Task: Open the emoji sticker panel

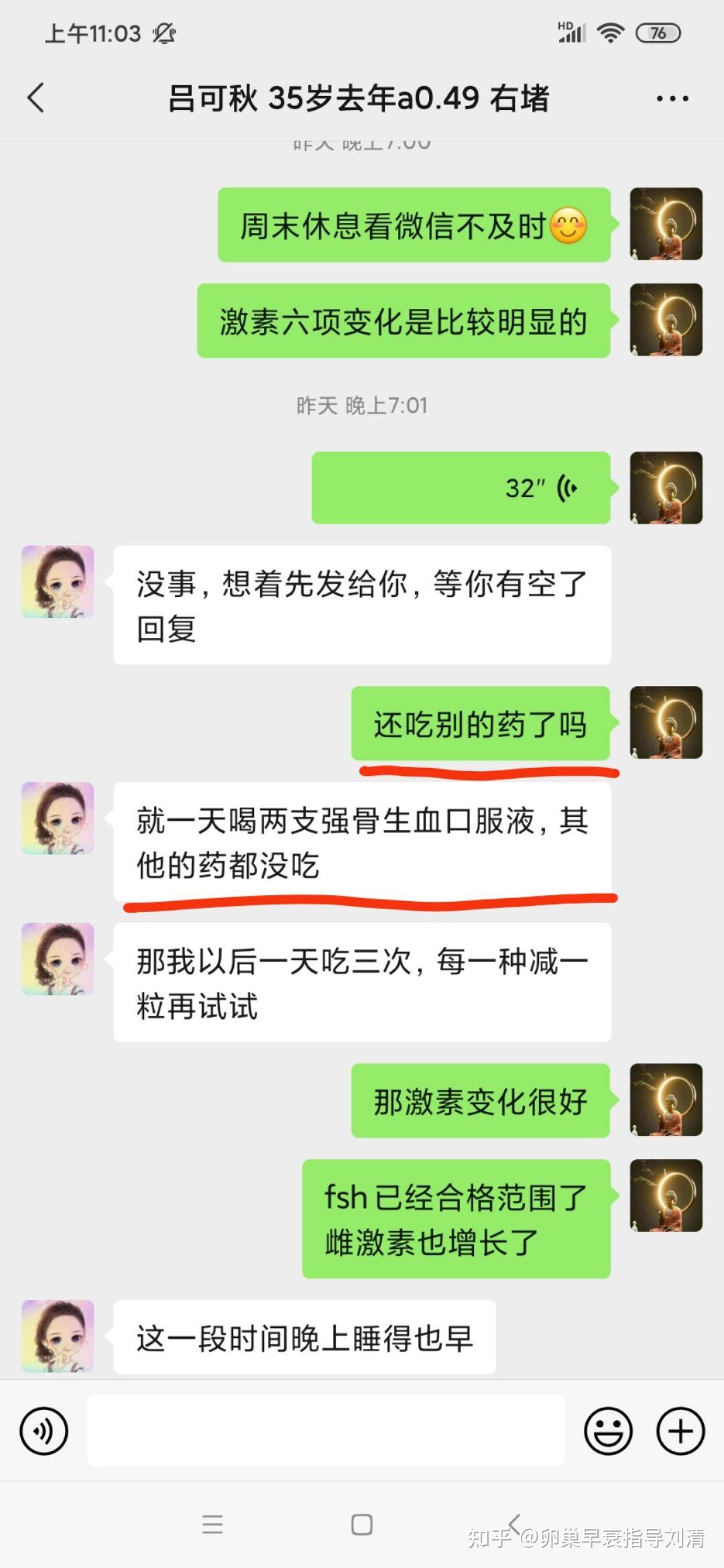Action: click(x=609, y=1431)
